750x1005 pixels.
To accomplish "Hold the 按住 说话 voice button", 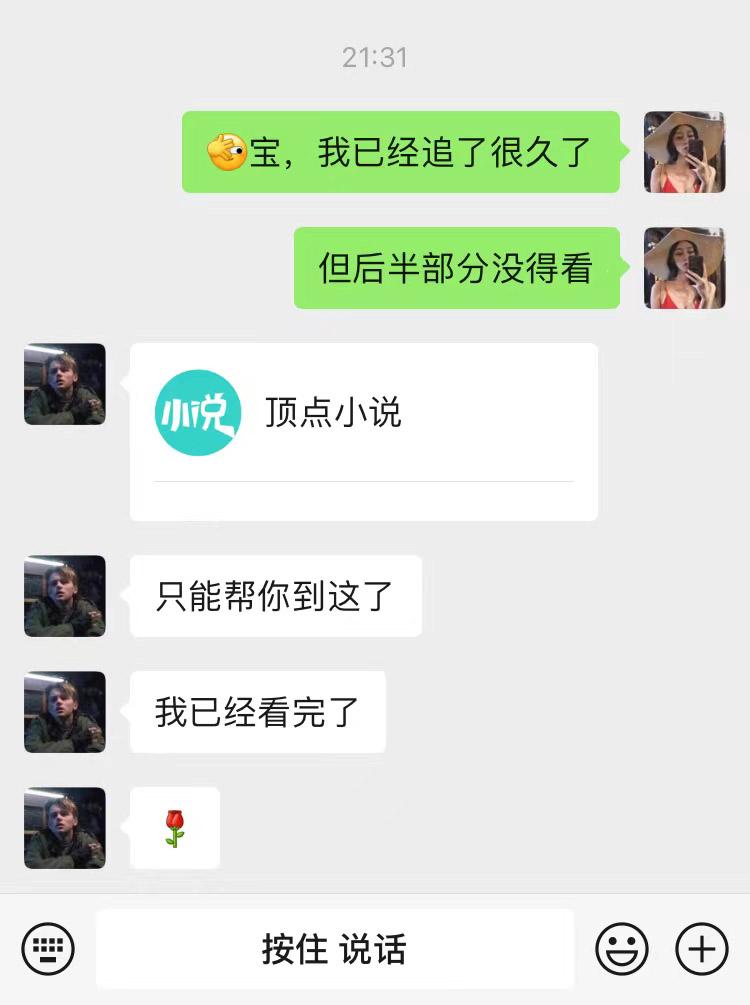I will (335, 949).
